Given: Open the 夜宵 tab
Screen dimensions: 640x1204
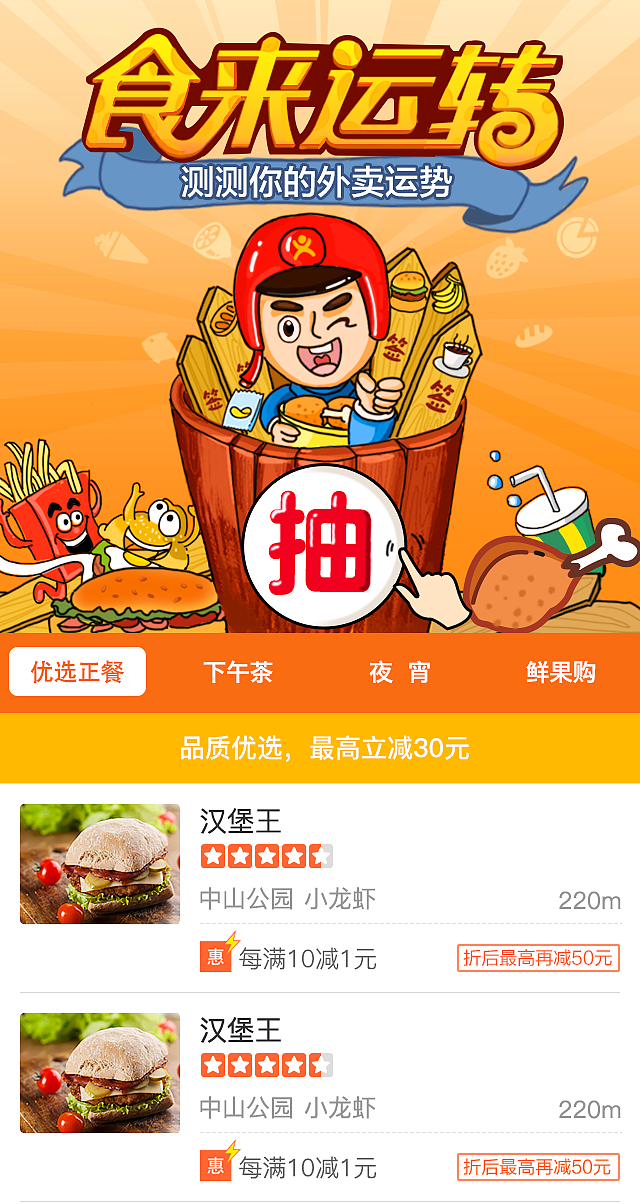Looking at the screenshot, I should pos(399,673).
